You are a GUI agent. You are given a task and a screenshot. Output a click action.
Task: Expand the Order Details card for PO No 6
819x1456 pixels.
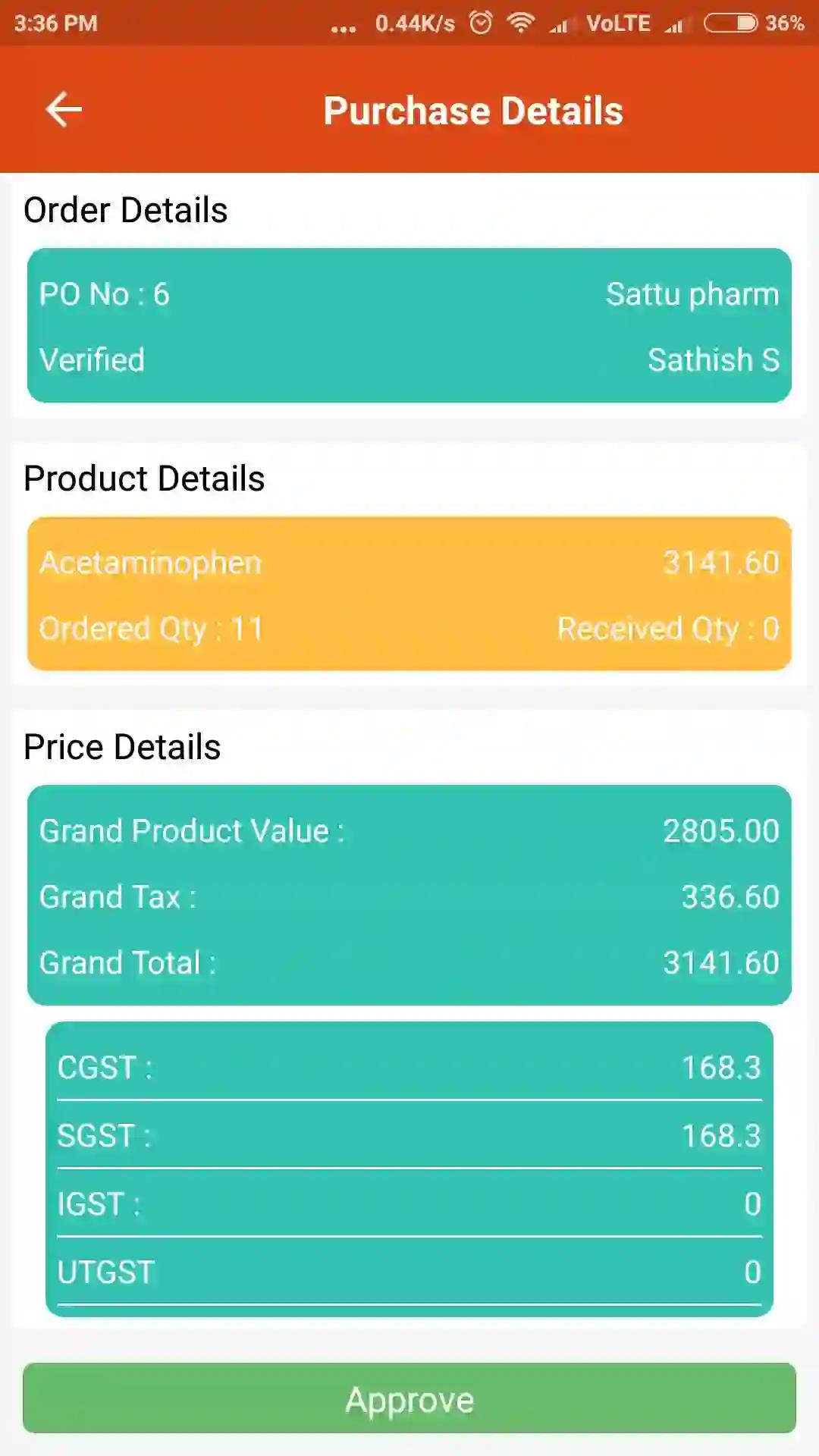(x=409, y=326)
